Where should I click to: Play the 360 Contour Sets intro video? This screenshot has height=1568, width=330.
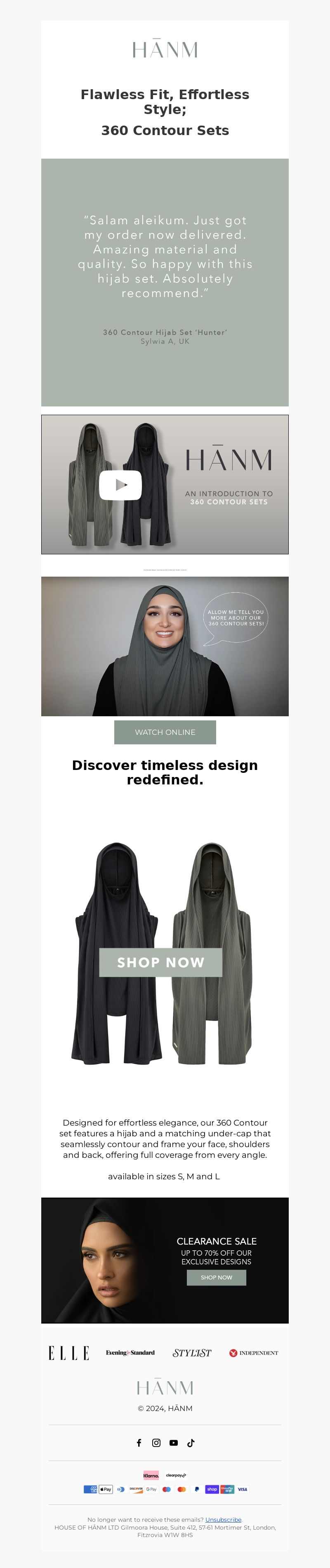coord(120,485)
